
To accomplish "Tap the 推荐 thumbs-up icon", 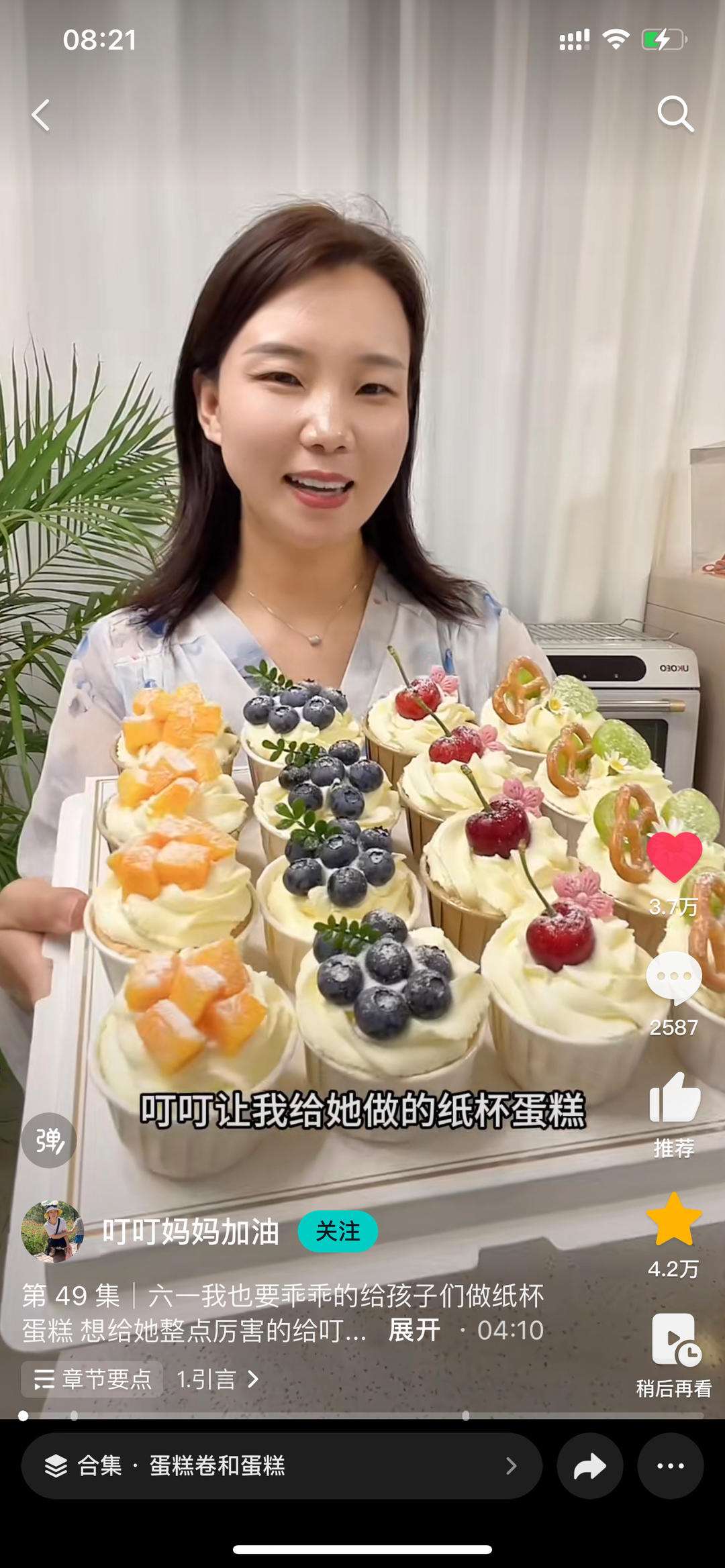I will [675, 1098].
